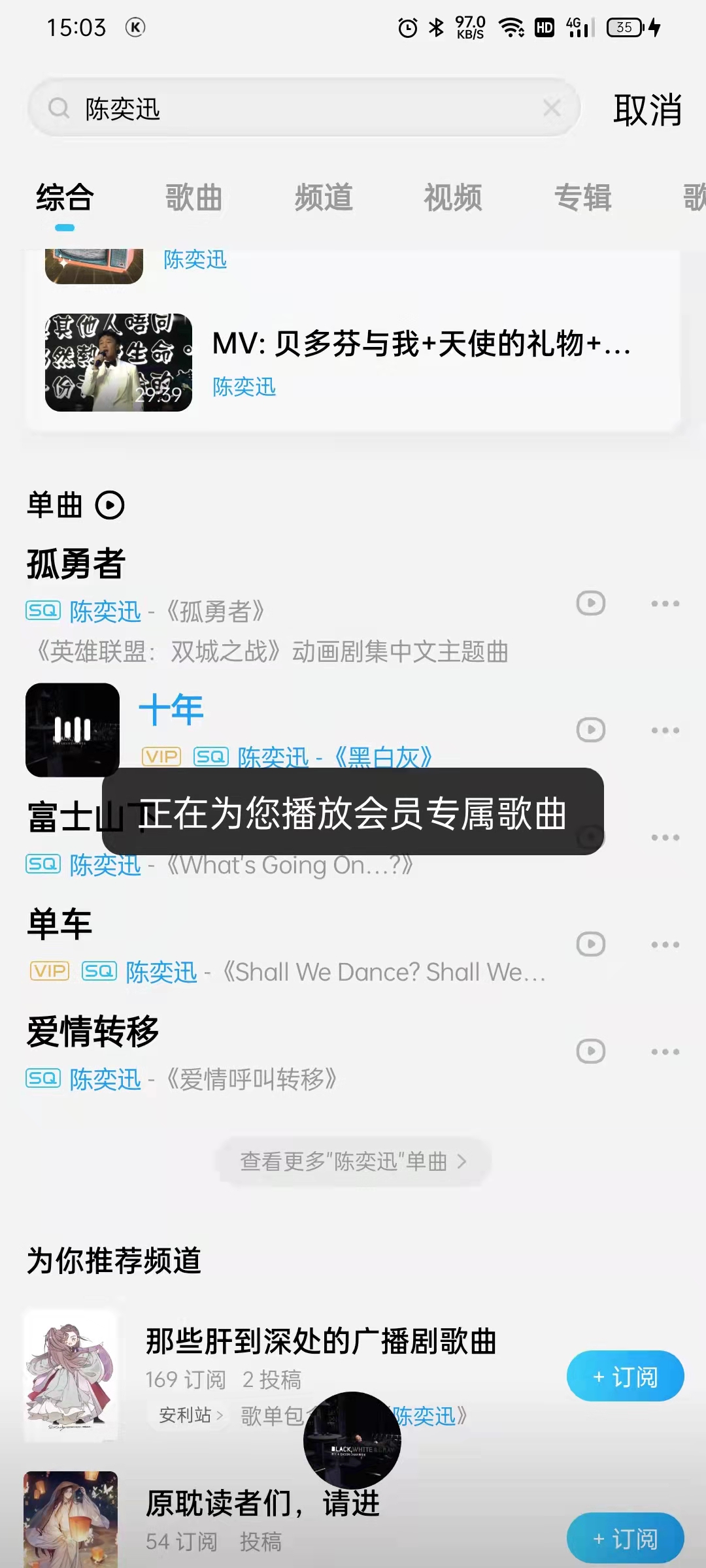Open more options for 孤勇者
The width and height of the screenshot is (706, 1568).
(x=665, y=603)
